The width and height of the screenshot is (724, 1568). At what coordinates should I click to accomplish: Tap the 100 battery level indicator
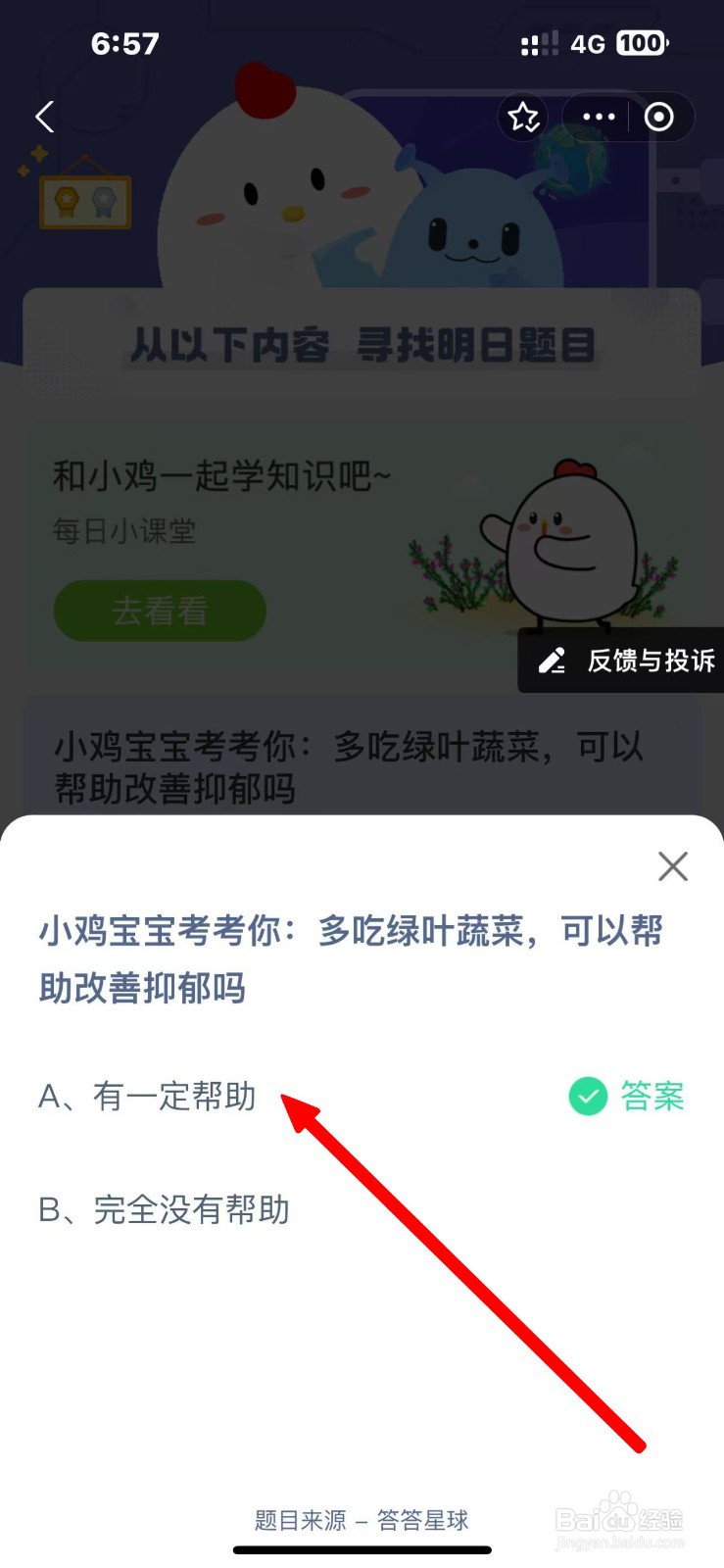(x=642, y=43)
